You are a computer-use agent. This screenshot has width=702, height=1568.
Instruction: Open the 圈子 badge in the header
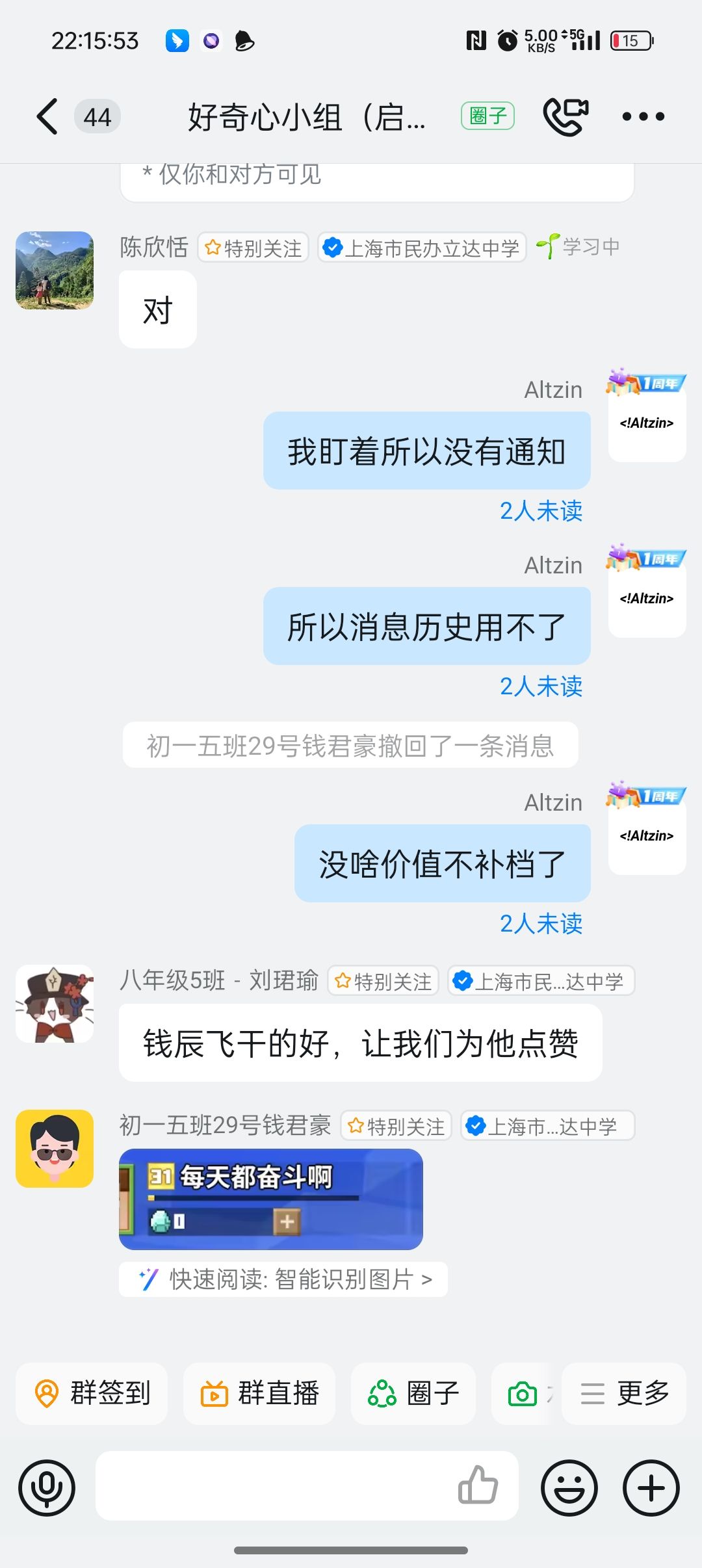point(487,116)
